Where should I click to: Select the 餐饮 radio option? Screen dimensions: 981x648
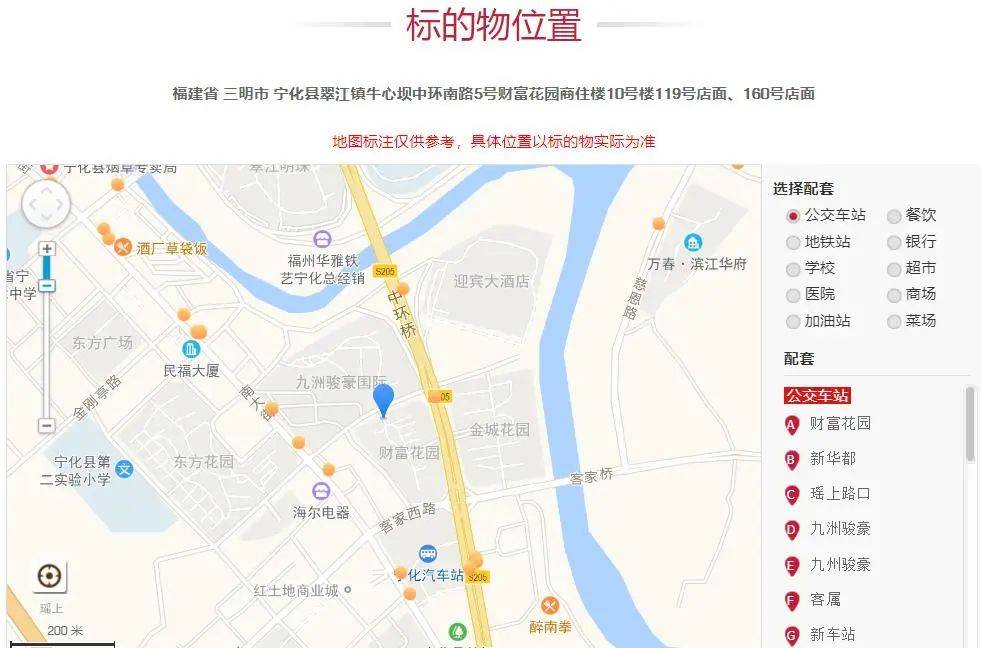894,215
